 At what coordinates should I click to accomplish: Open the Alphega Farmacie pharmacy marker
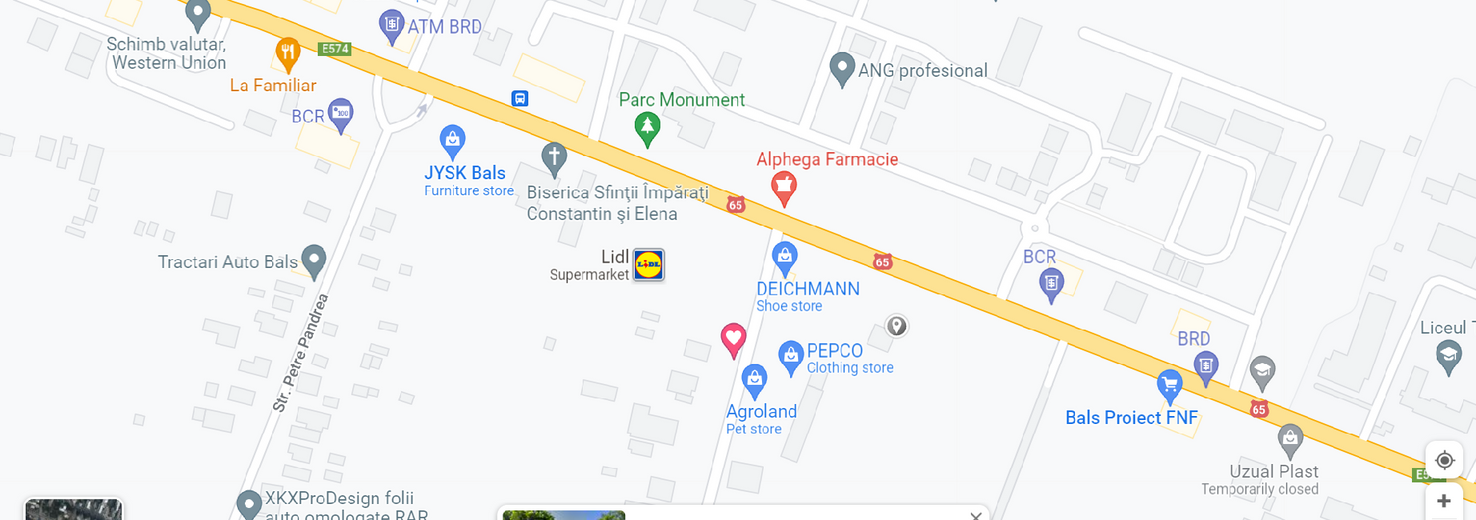pyautogui.click(x=784, y=186)
